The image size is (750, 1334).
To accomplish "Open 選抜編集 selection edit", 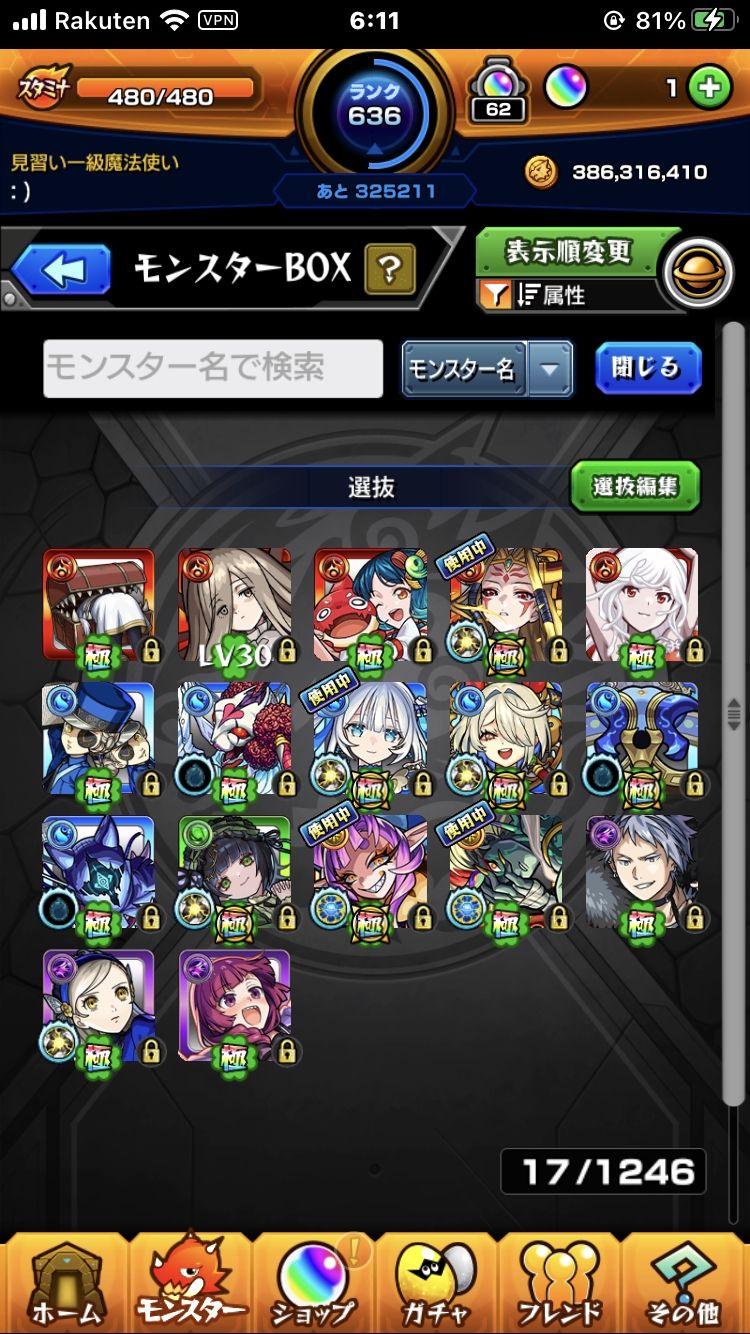I will click(635, 487).
